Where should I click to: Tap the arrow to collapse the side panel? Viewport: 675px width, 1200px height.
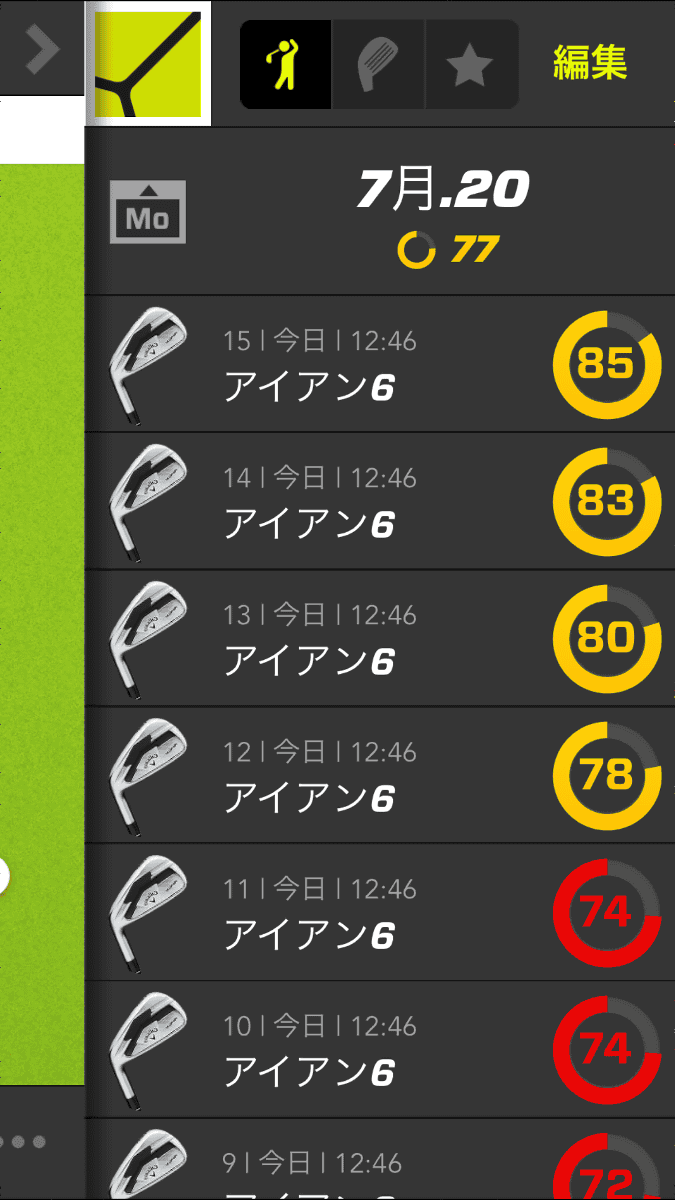click(42, 49)
